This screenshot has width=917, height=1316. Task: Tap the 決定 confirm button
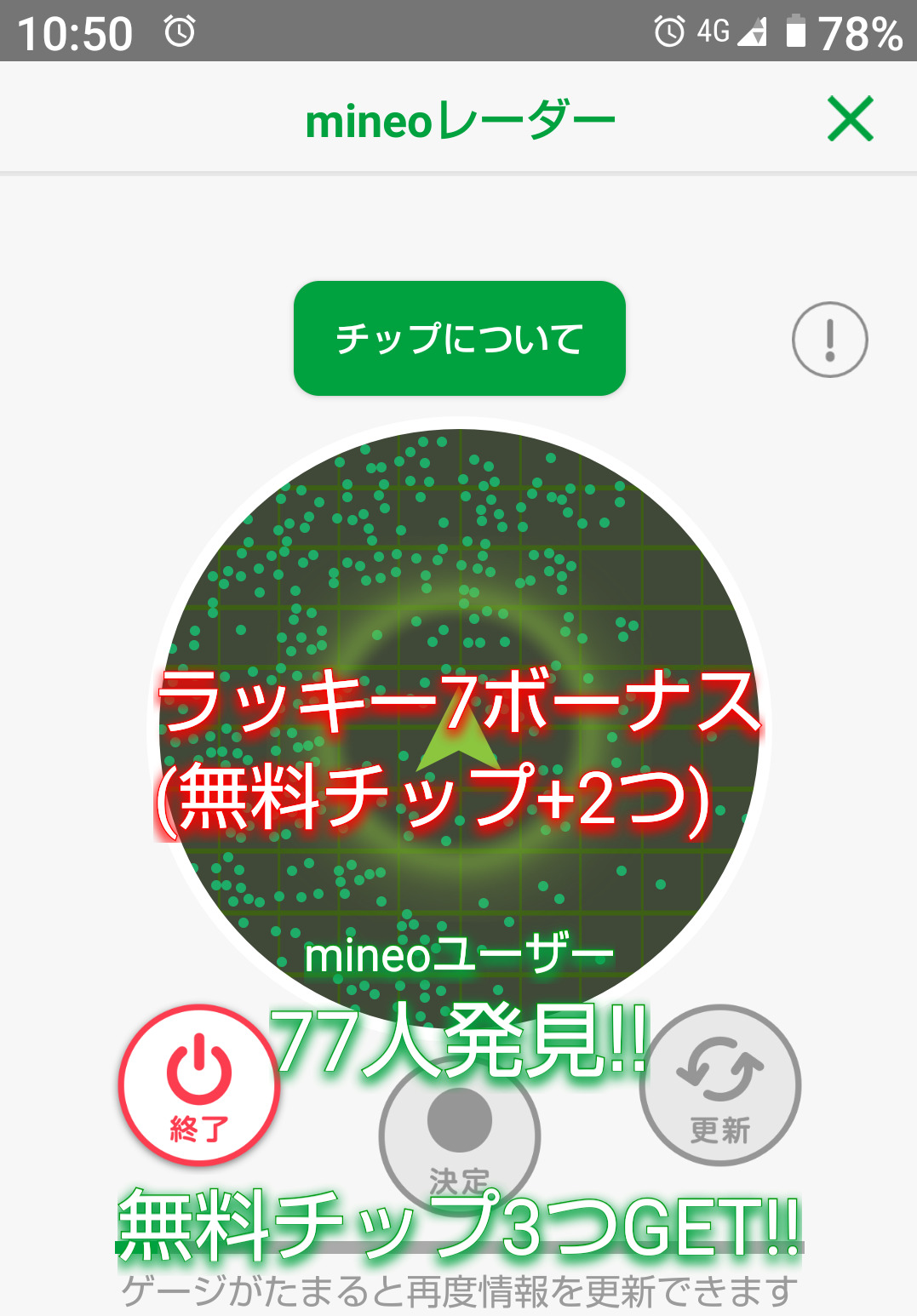460,1136
